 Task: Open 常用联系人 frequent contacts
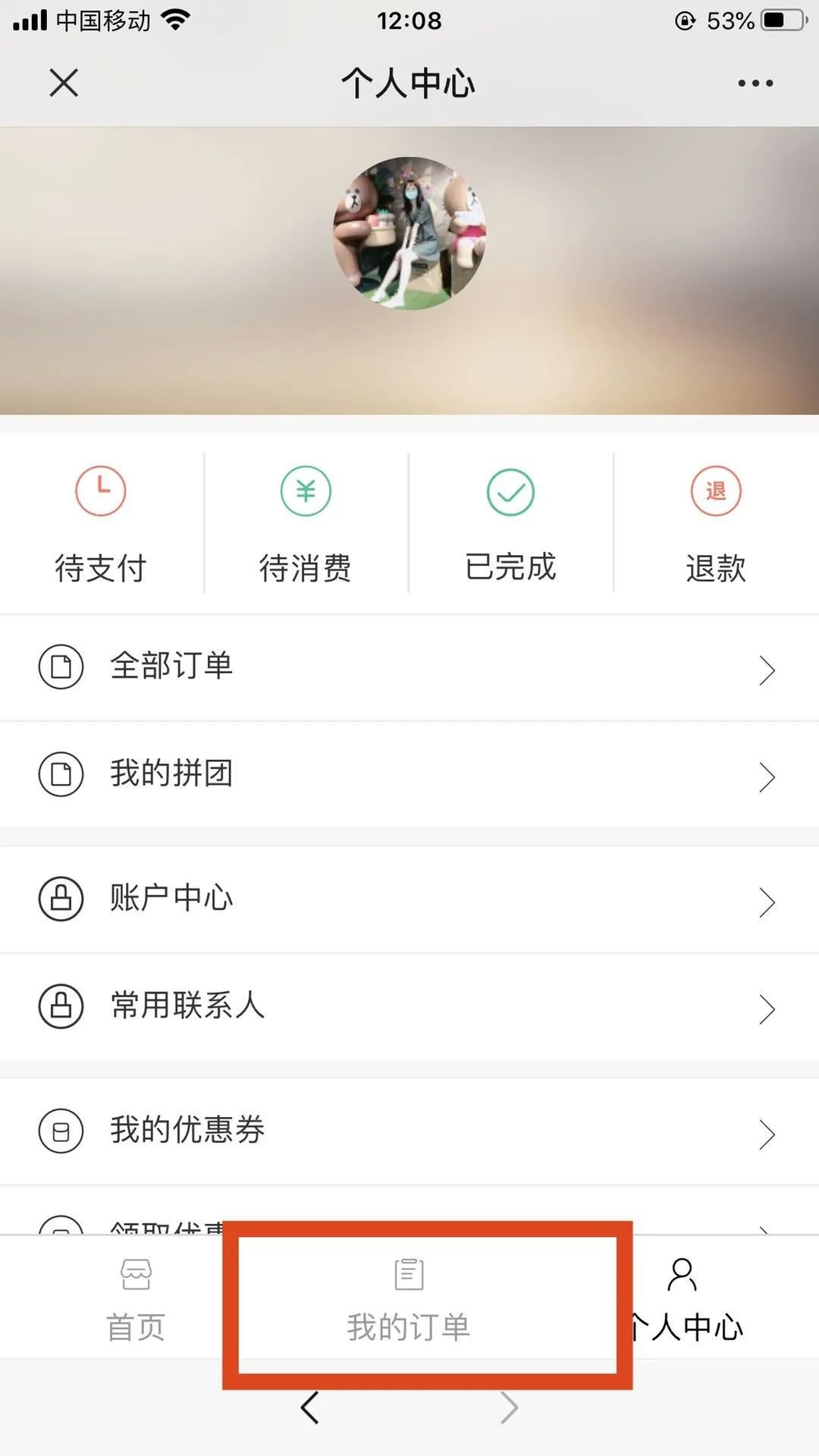pyautogui.click(x=409, y=1006)
